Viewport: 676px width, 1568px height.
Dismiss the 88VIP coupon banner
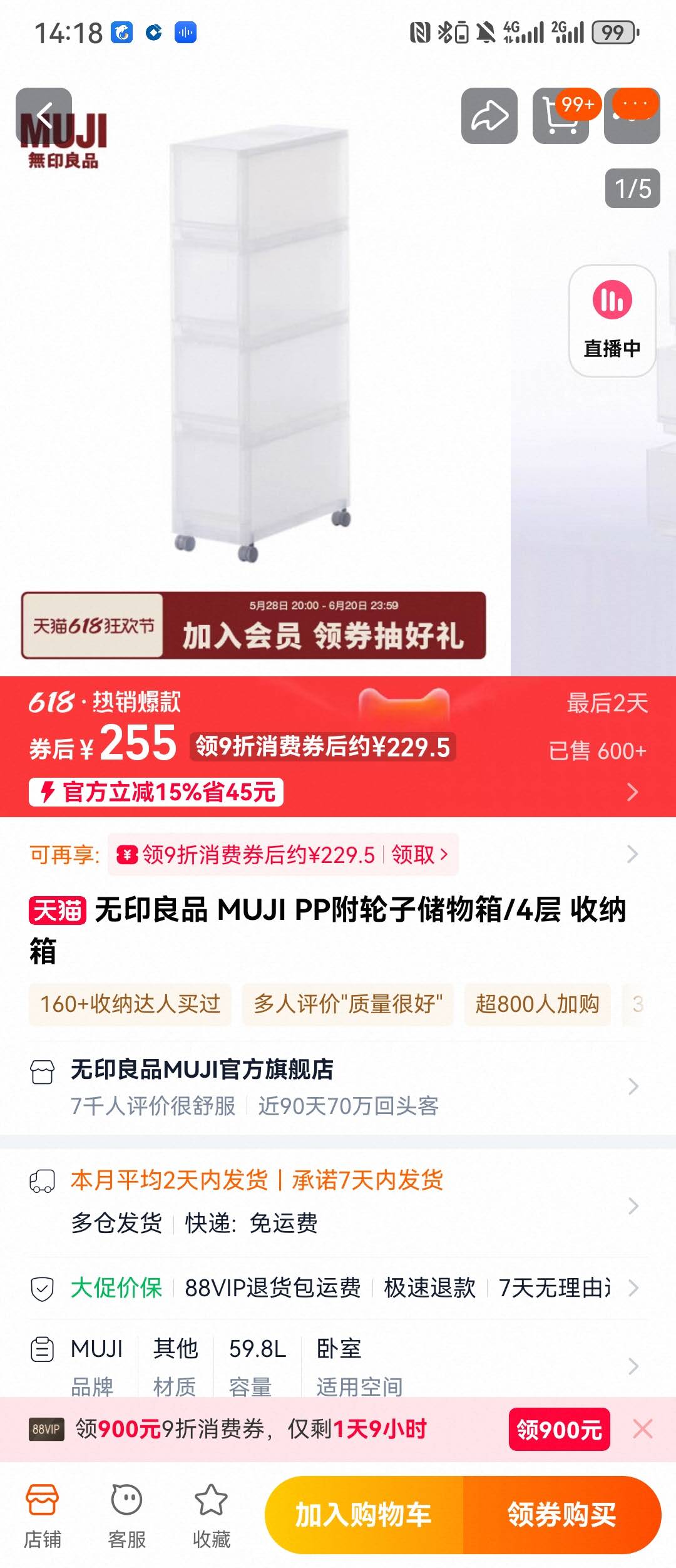click(x=643, y=1429)
